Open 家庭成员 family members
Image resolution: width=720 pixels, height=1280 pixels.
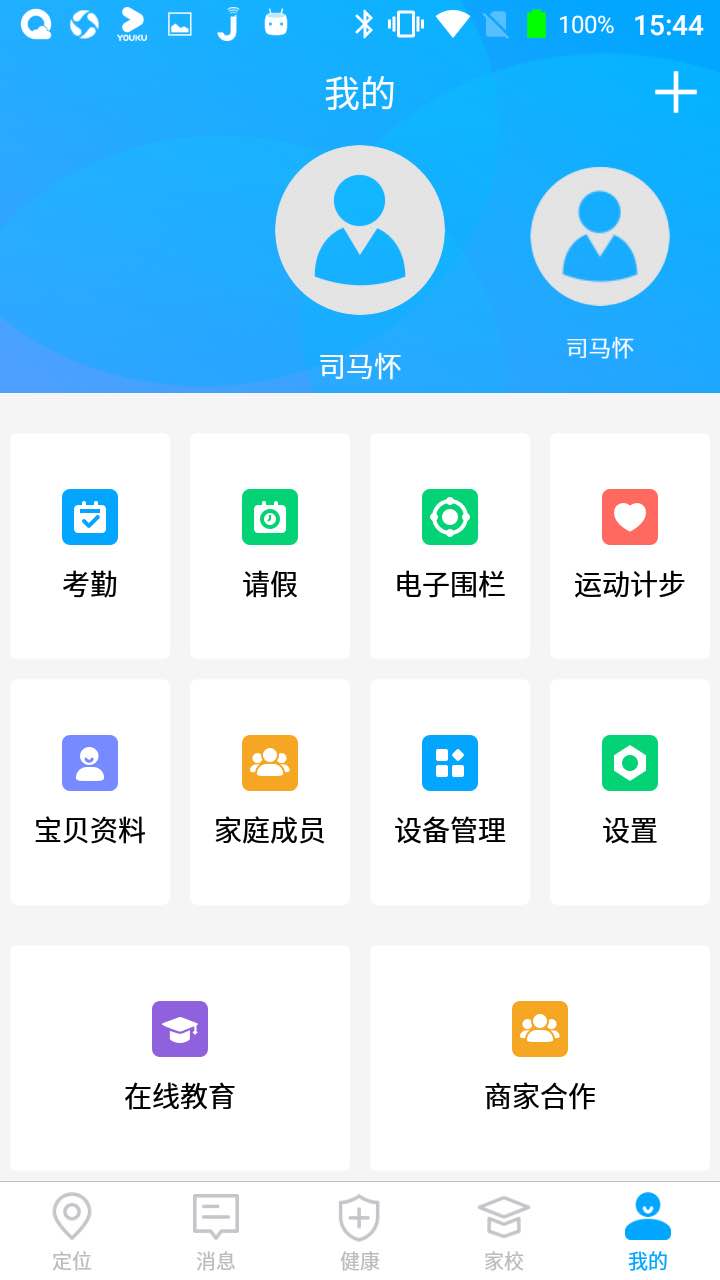click(x=270, y=791)
